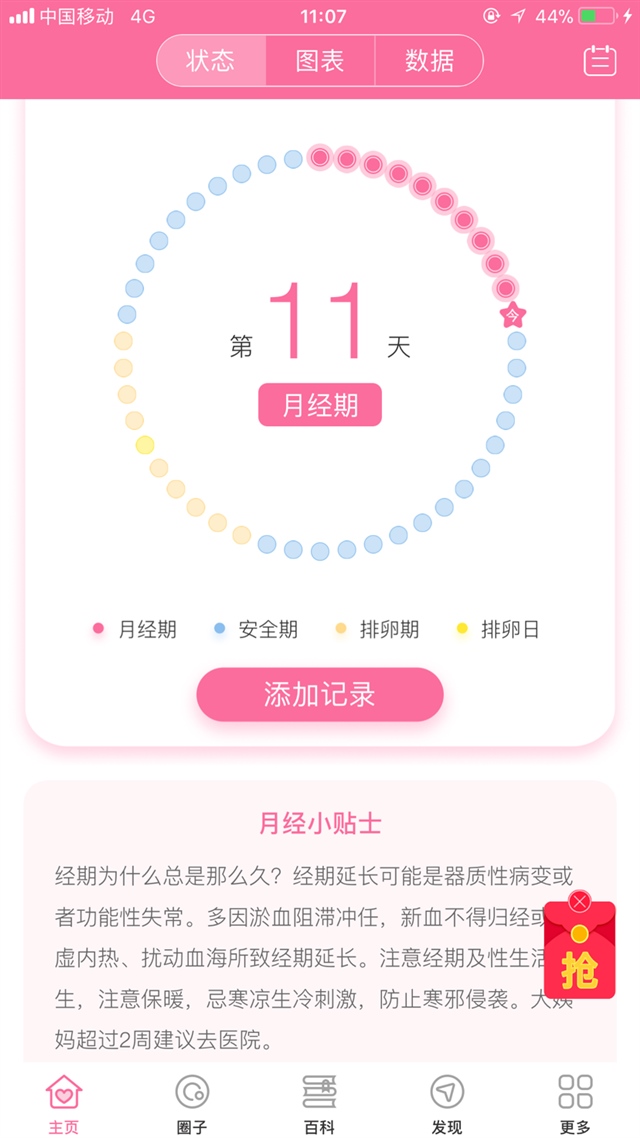Open the 圈子 tab
This screenshot has width=640, height=1138.
(192, 1102)
